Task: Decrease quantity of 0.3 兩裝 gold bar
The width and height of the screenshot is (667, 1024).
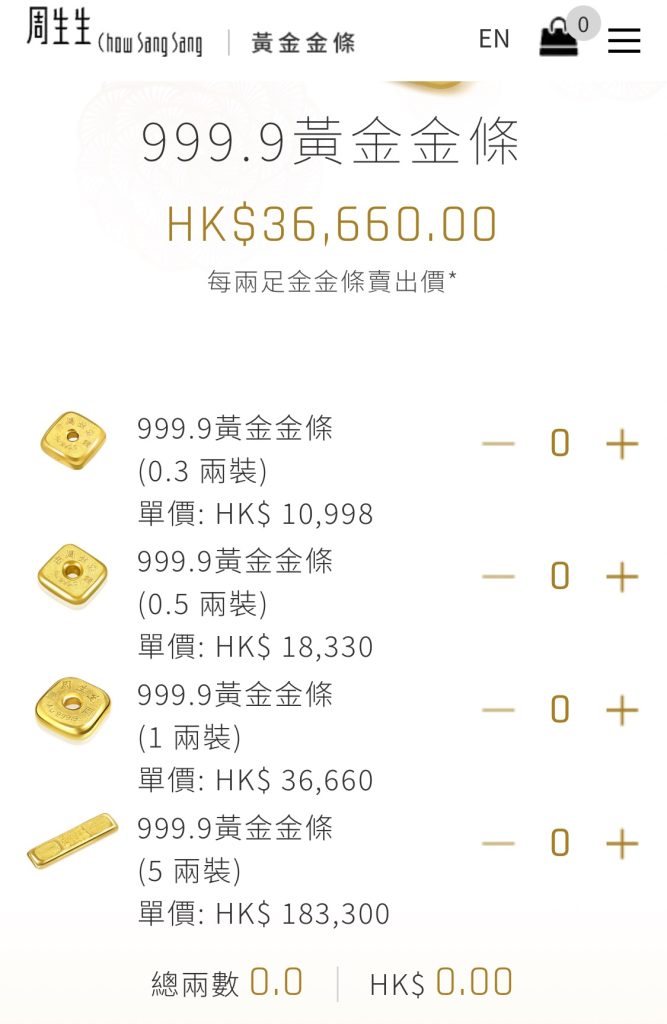Action: click(x=498, y=443)
